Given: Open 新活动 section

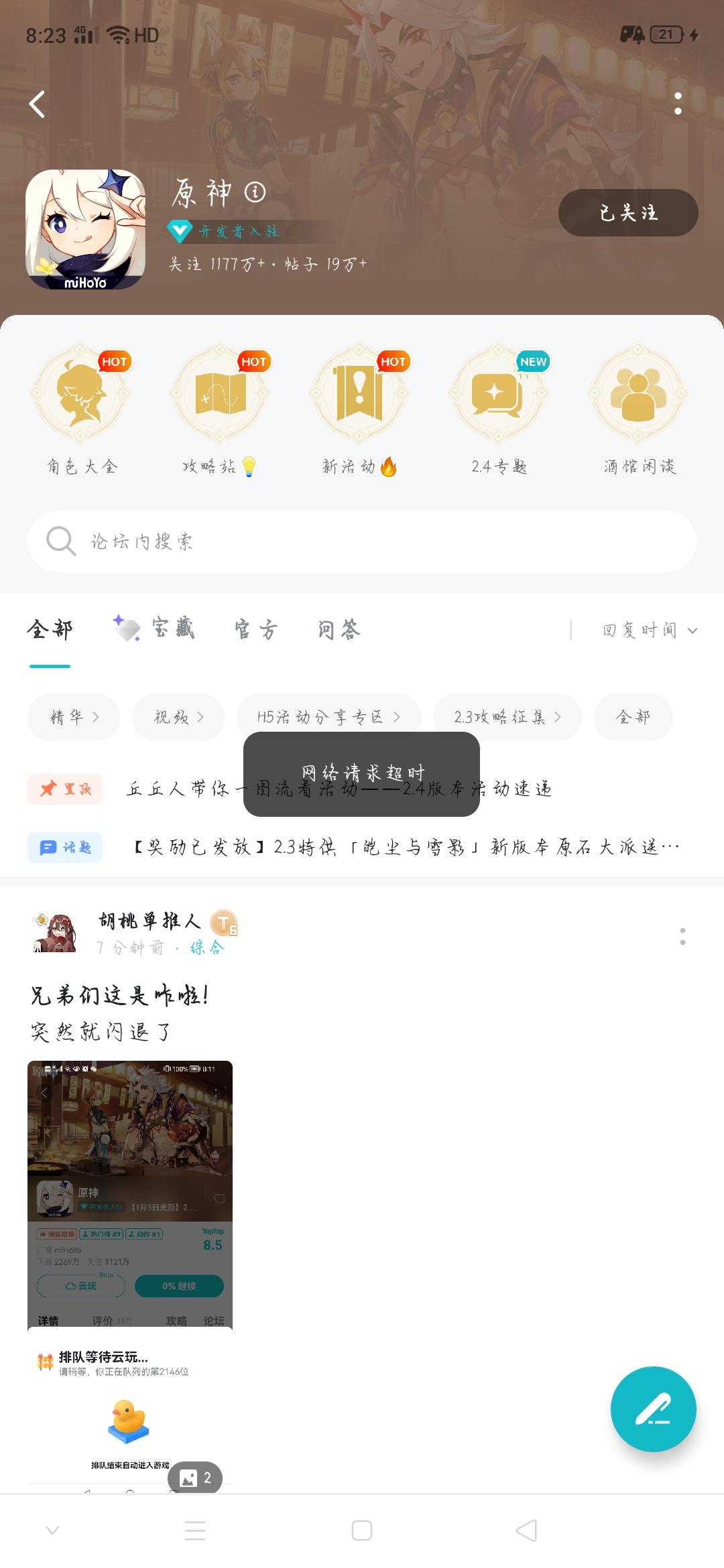Looking at the screenshot, I should coord(359,410).
